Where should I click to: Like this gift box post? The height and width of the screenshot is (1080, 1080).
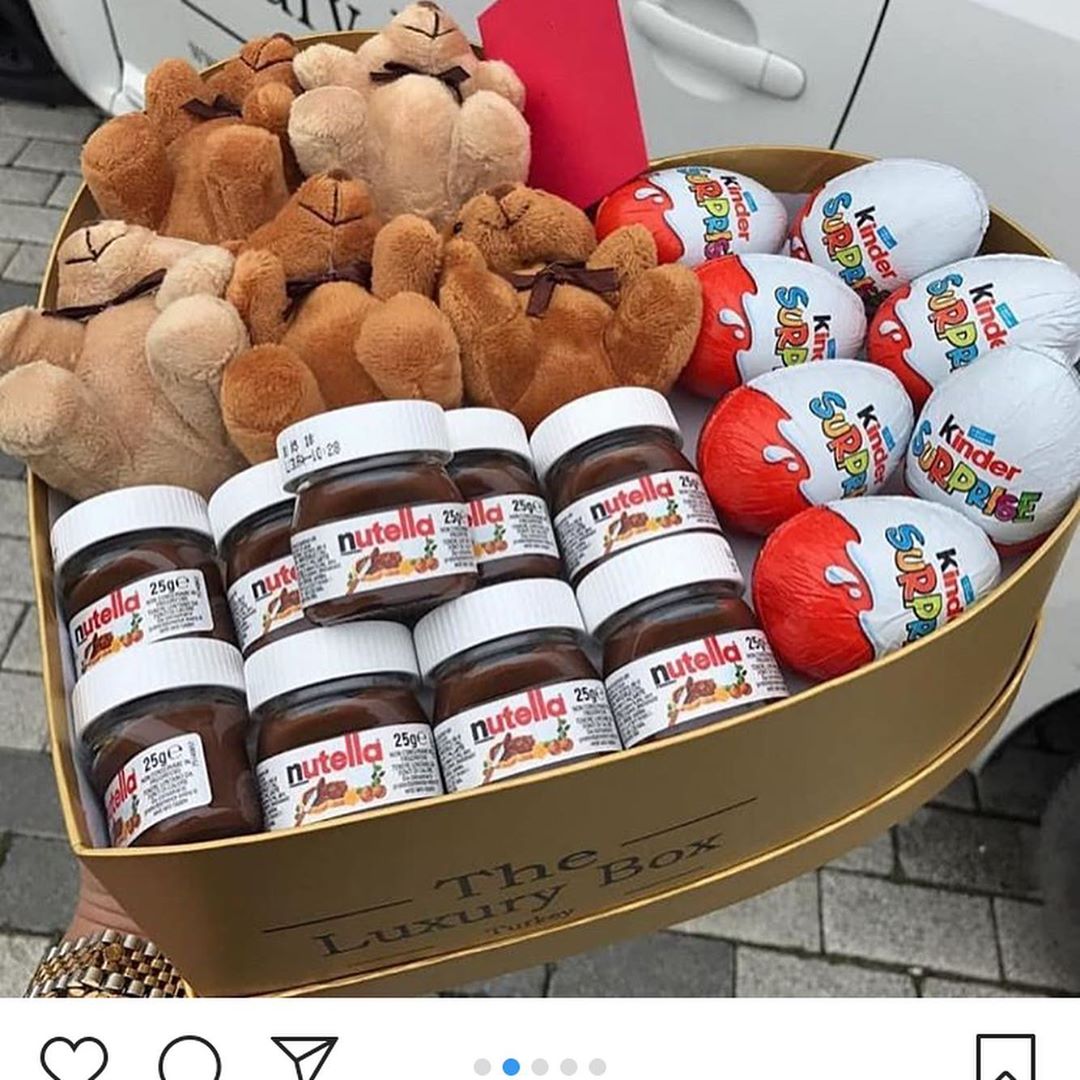point(74,1060)
